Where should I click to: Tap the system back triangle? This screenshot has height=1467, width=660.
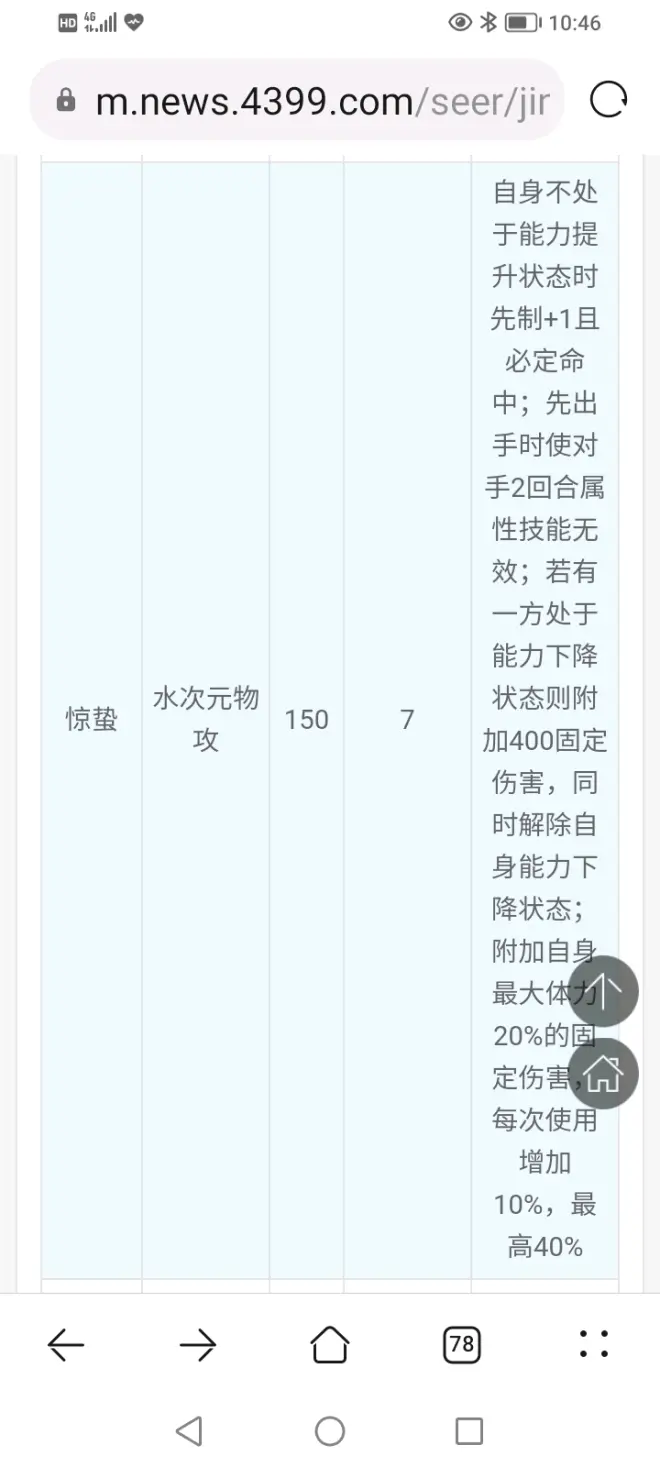(x=189, y=1431)
